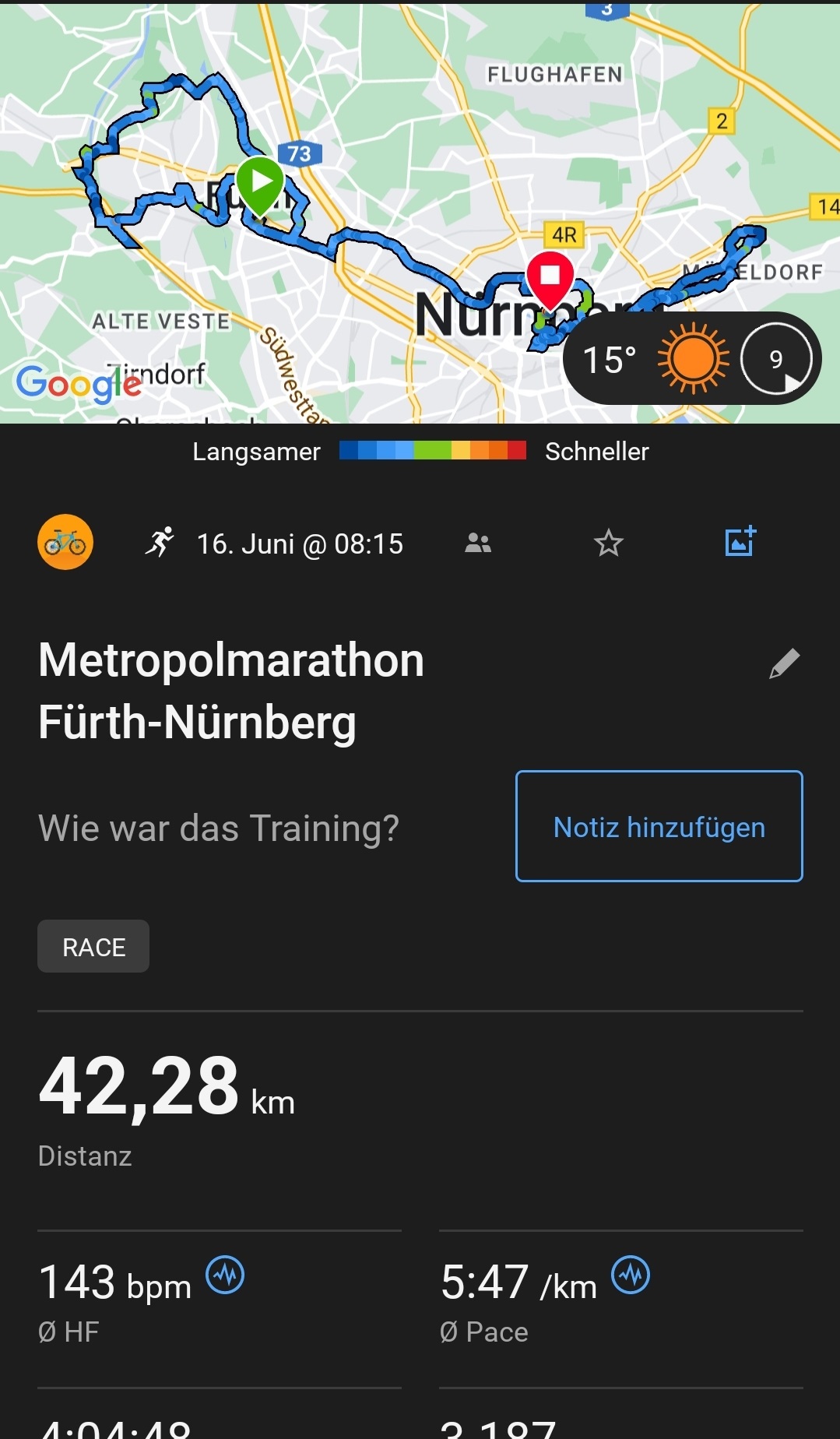Select the RACE tag chip

[x=93, y=947]
